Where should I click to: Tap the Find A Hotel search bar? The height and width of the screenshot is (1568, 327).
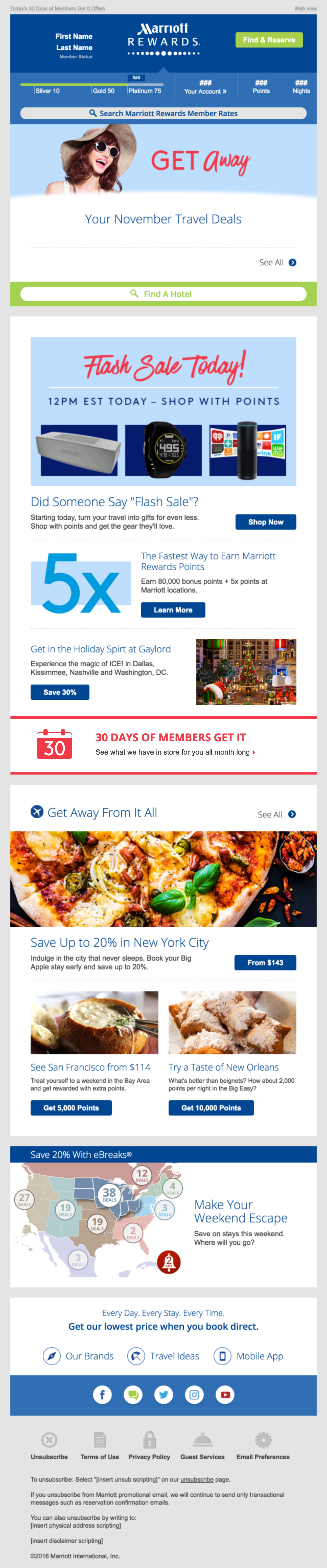(163, 294)
